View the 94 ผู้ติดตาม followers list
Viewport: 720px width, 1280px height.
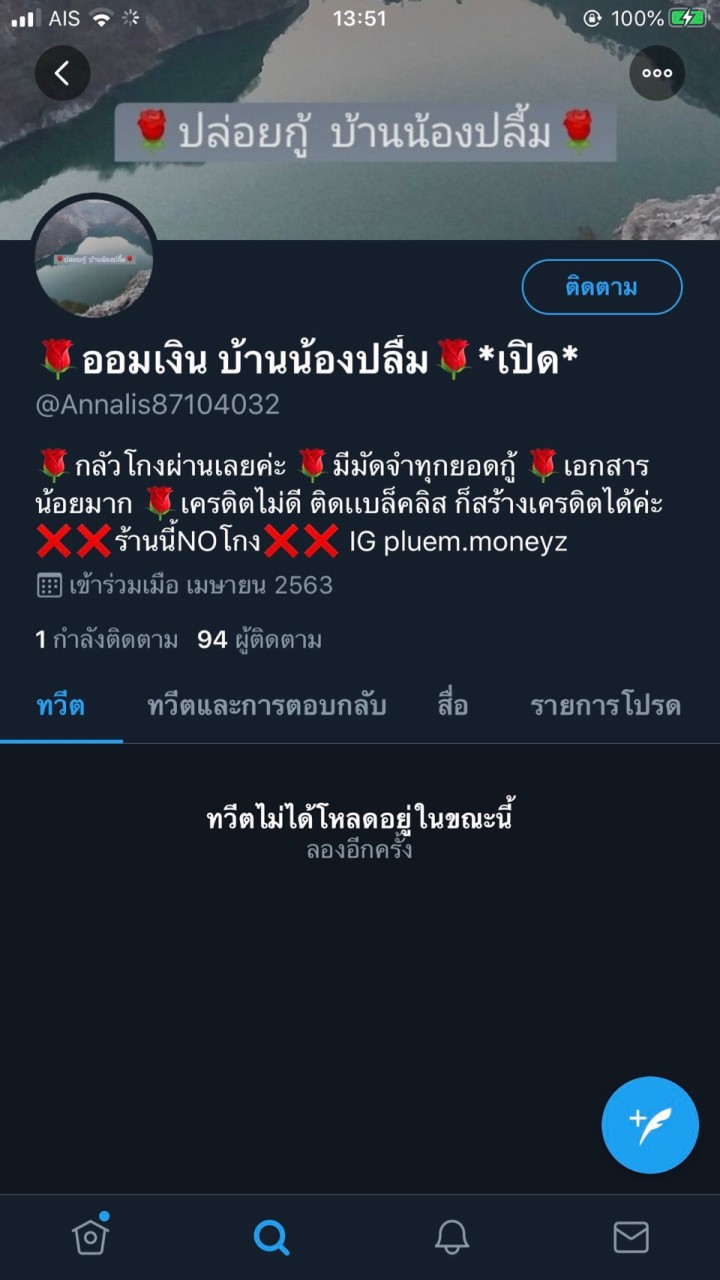259,640
